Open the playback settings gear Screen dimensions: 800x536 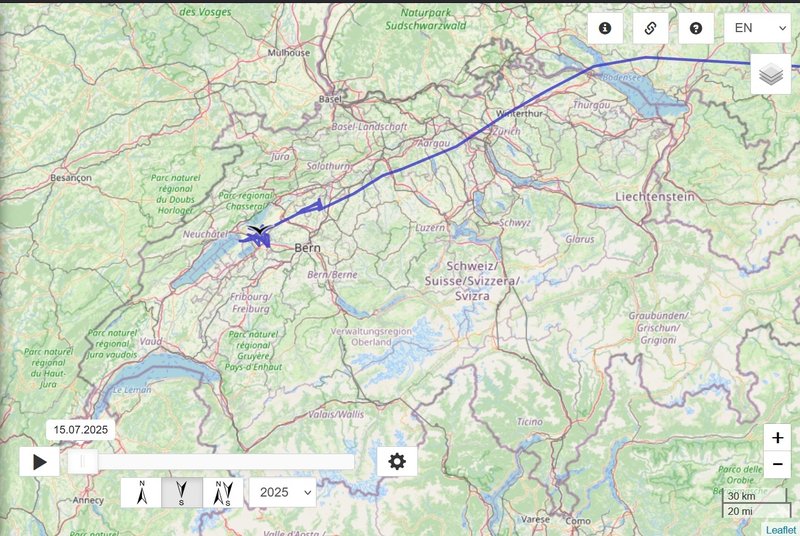pyautogui.click(x=397, y=461)
